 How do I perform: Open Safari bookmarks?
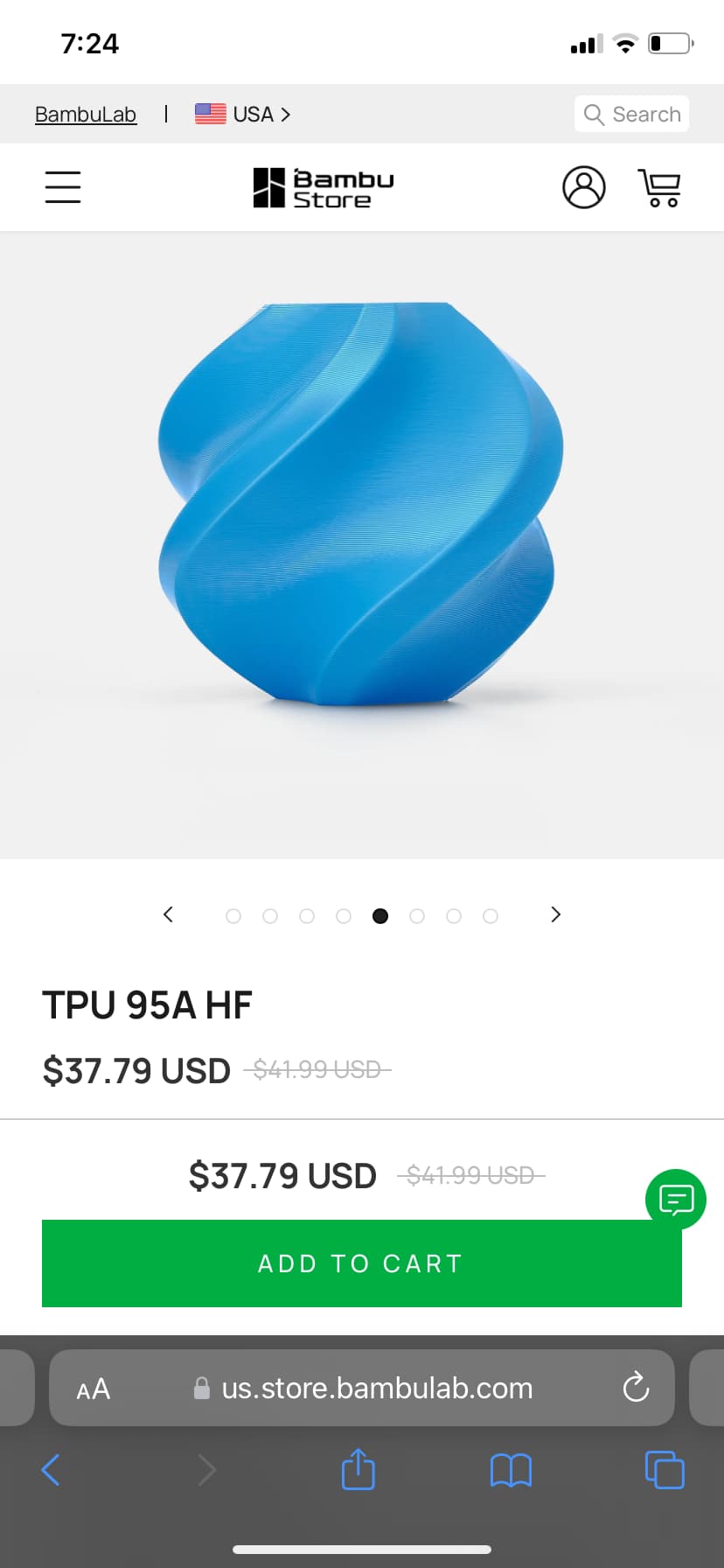pyautogui.click(x=511, y=1470)
